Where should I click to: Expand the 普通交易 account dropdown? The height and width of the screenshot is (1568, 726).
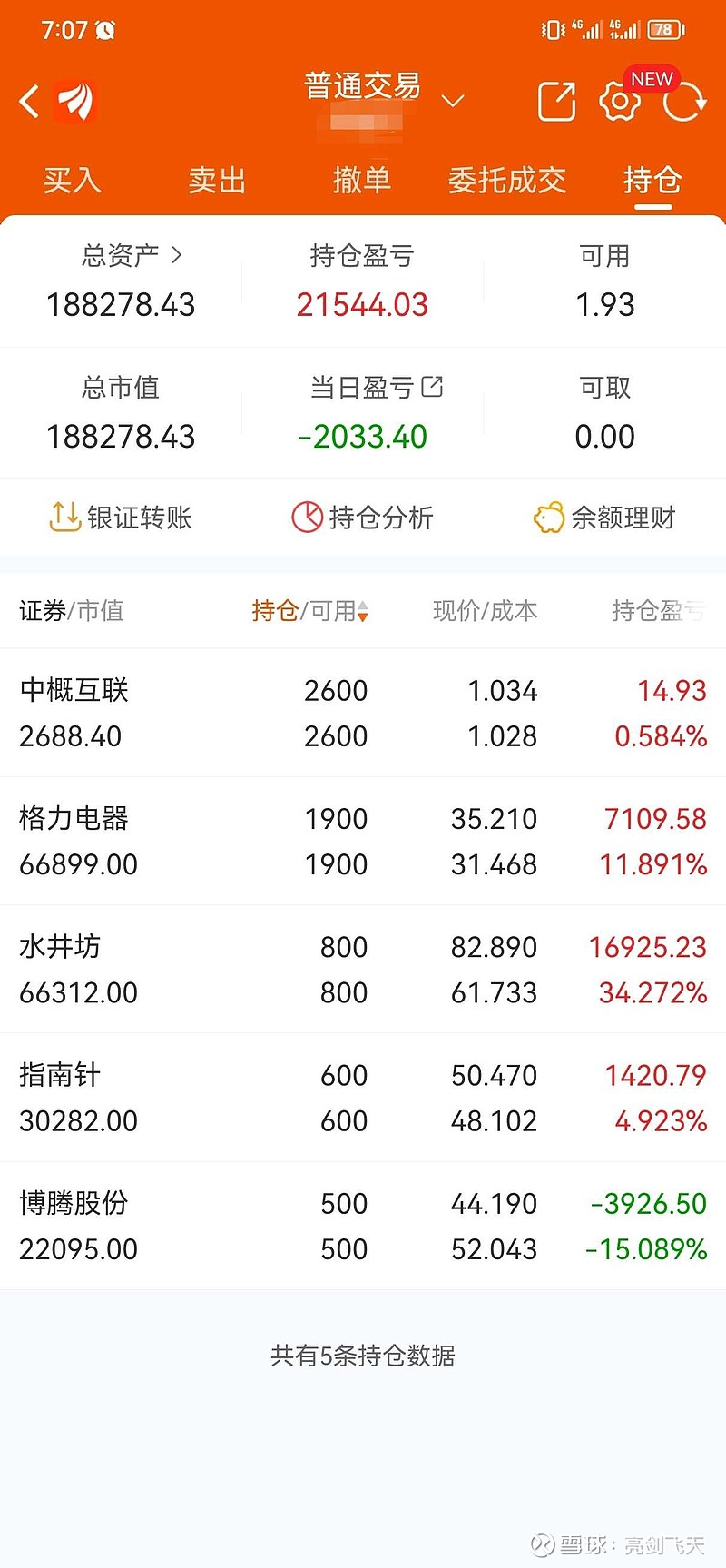coord(453,100)
